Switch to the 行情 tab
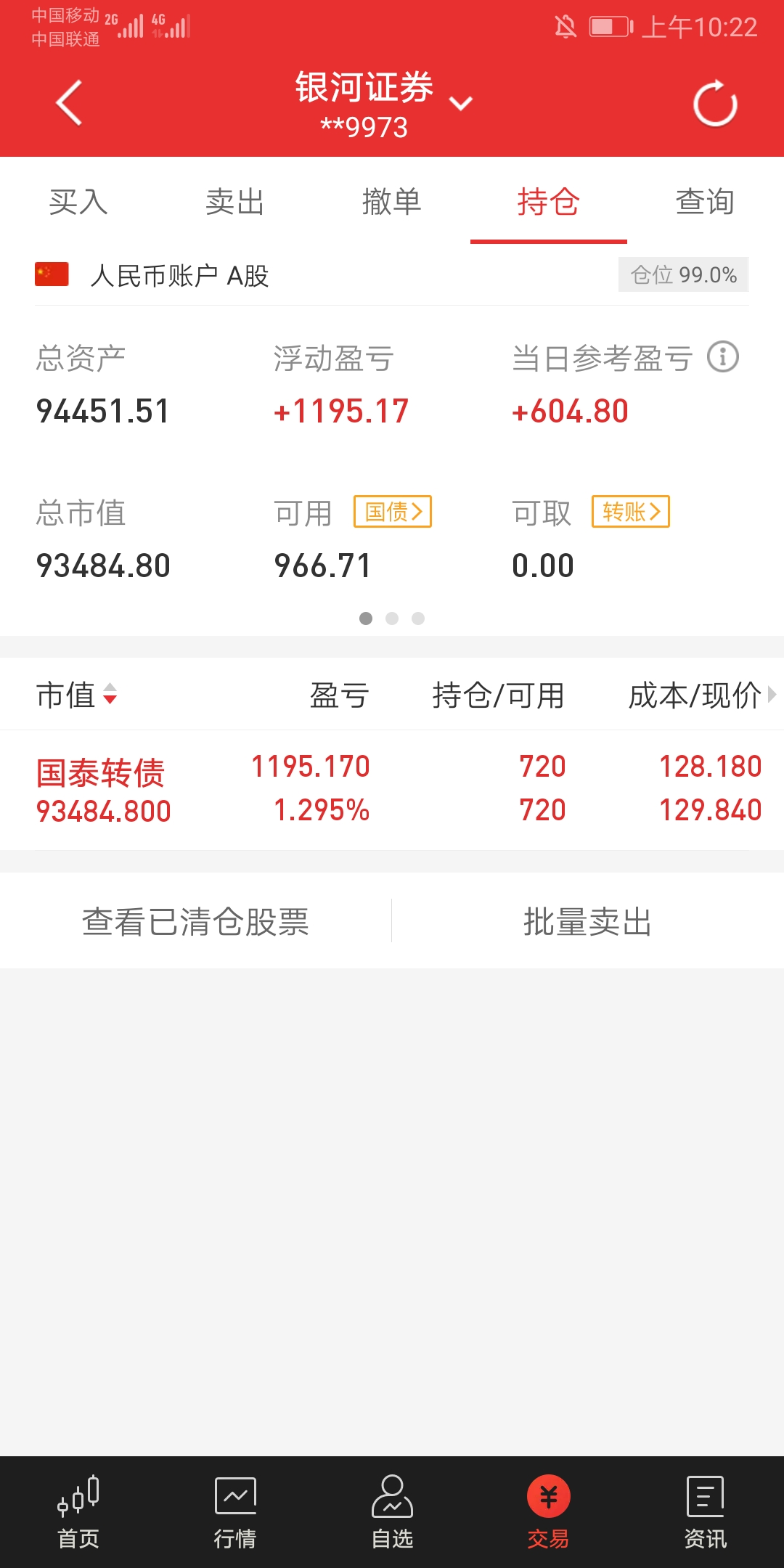This screenshot has height=1568, width=784. tap(235, 1512)
